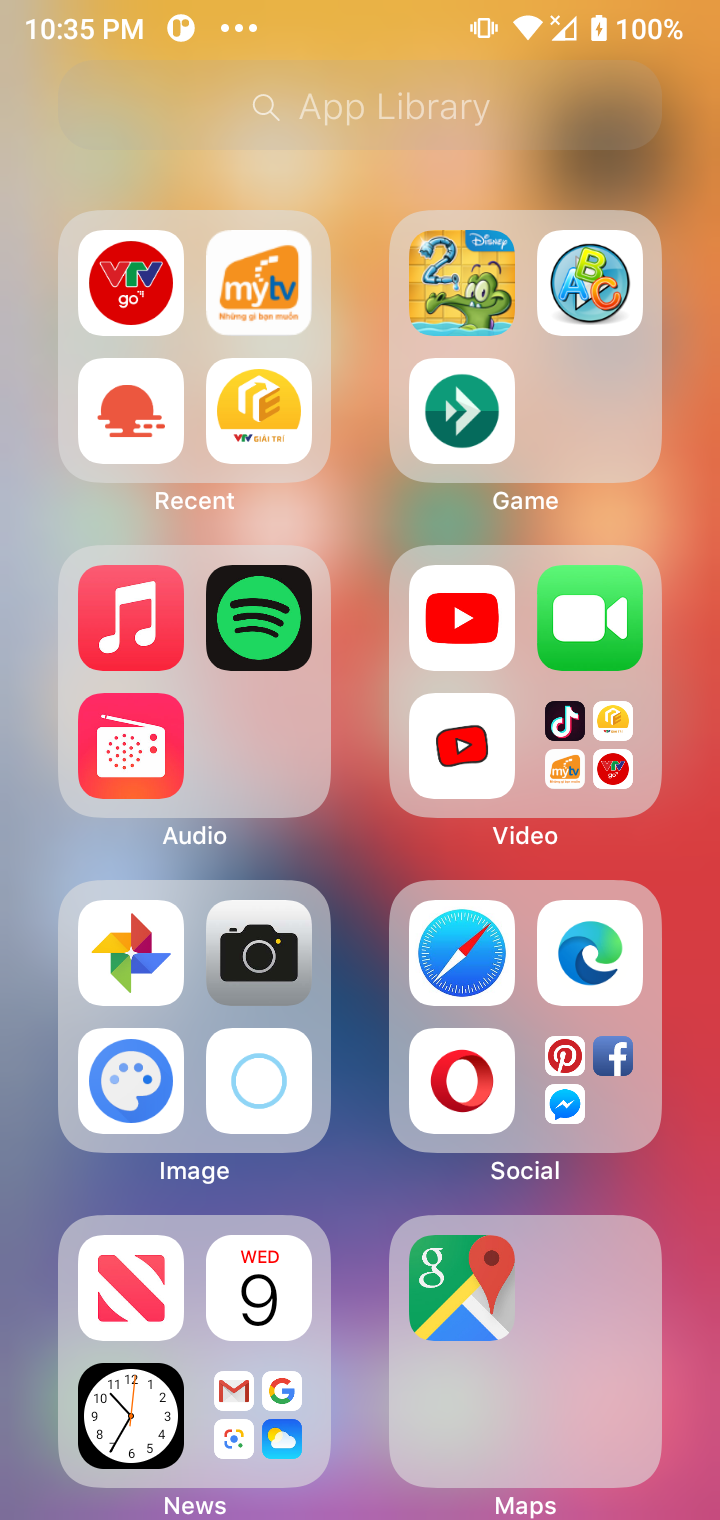Open the FM Radio app
720x1520 pixels.
pos(131,747)
